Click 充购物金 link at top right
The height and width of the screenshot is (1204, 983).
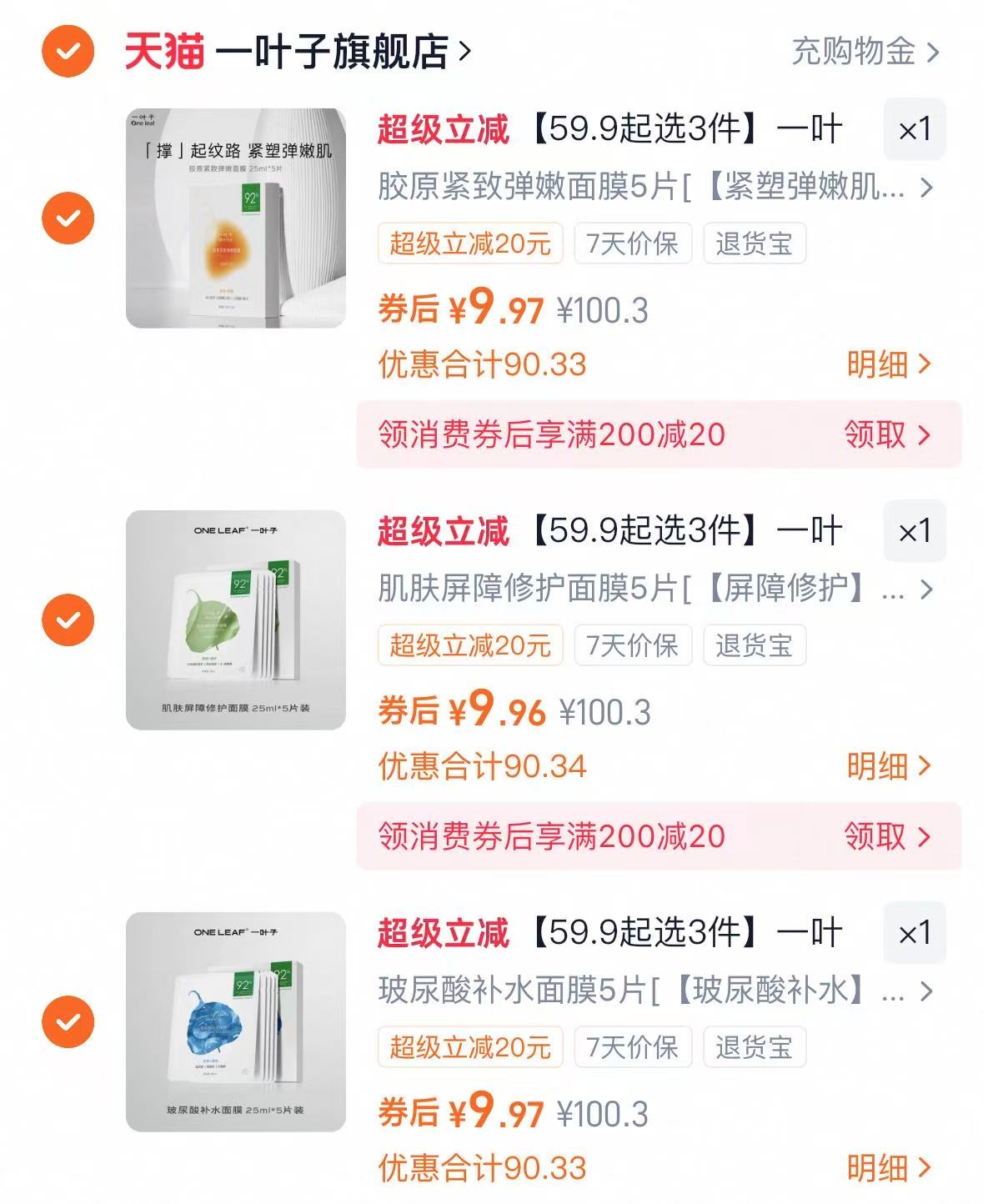pos(852,52)
